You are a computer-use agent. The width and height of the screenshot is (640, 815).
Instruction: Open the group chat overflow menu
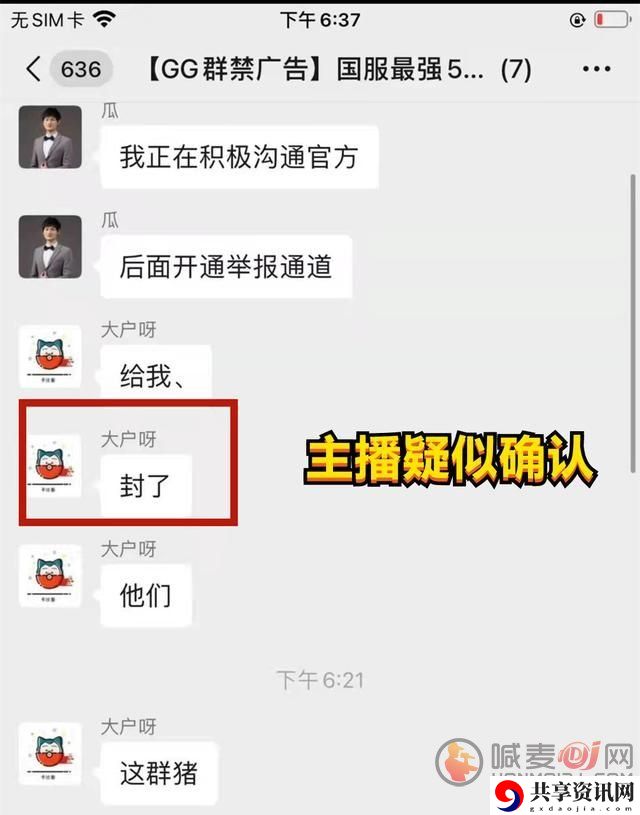click(596, 69)
